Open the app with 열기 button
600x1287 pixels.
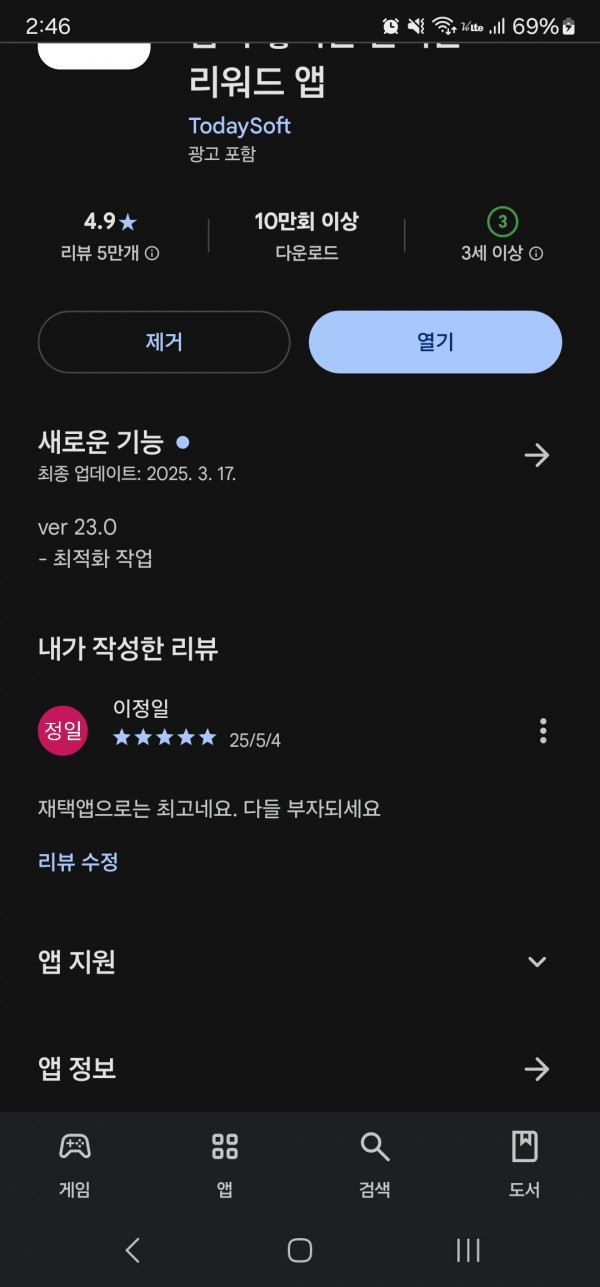coord(435,342)
